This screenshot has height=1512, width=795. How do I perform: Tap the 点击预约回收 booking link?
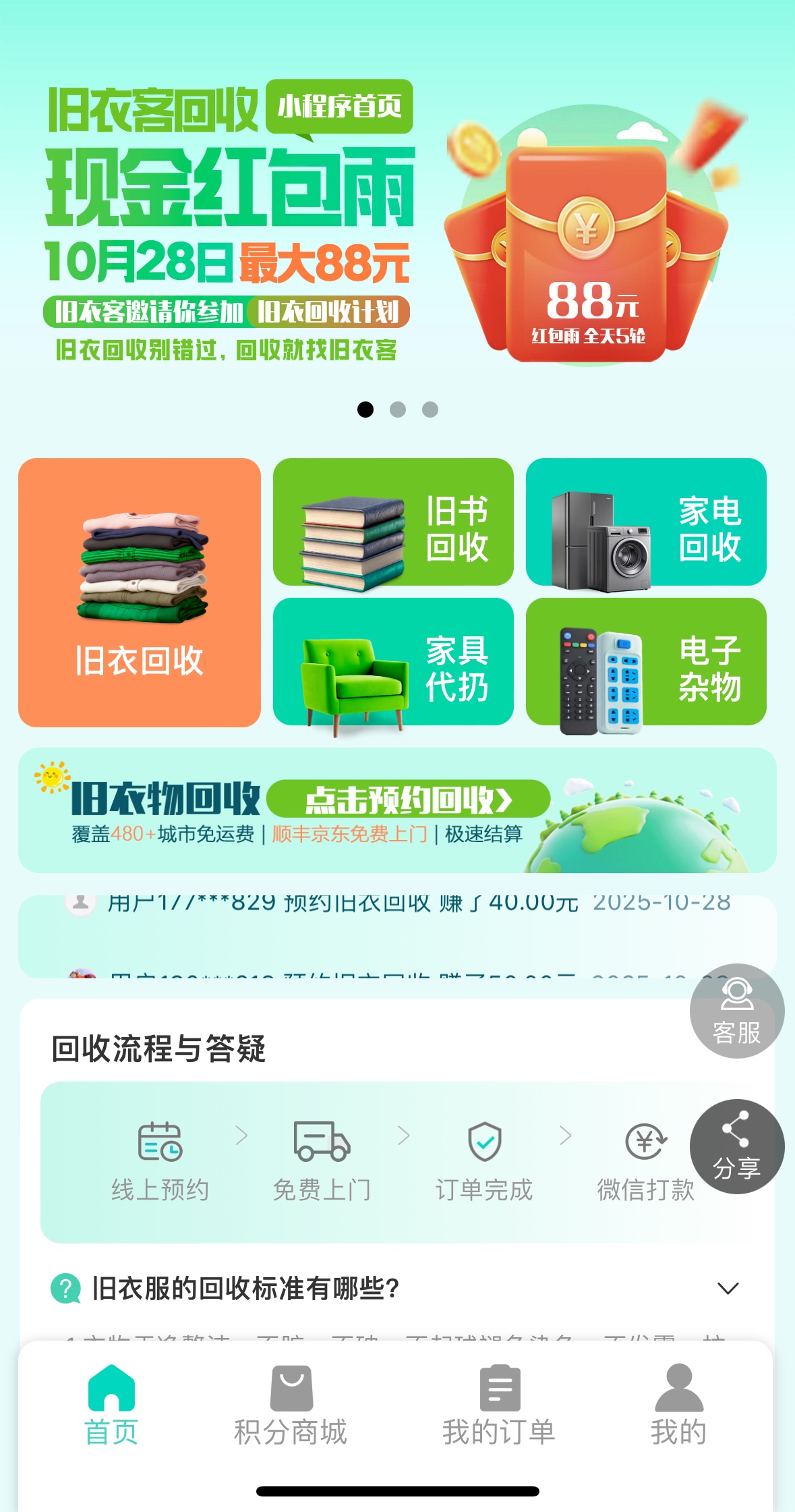coord(409,799)
